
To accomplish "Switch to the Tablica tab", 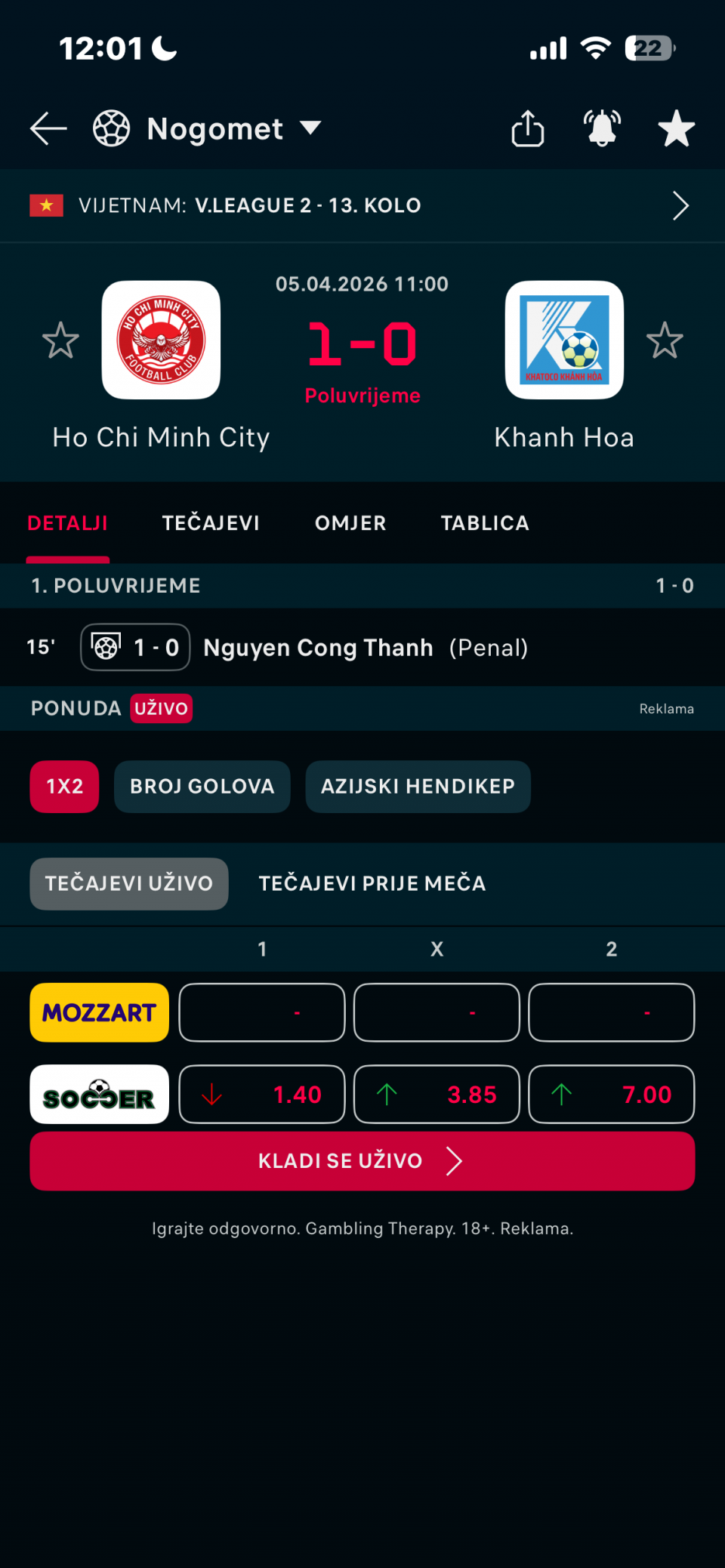I will pyautogui.click(x=485, y=523).
